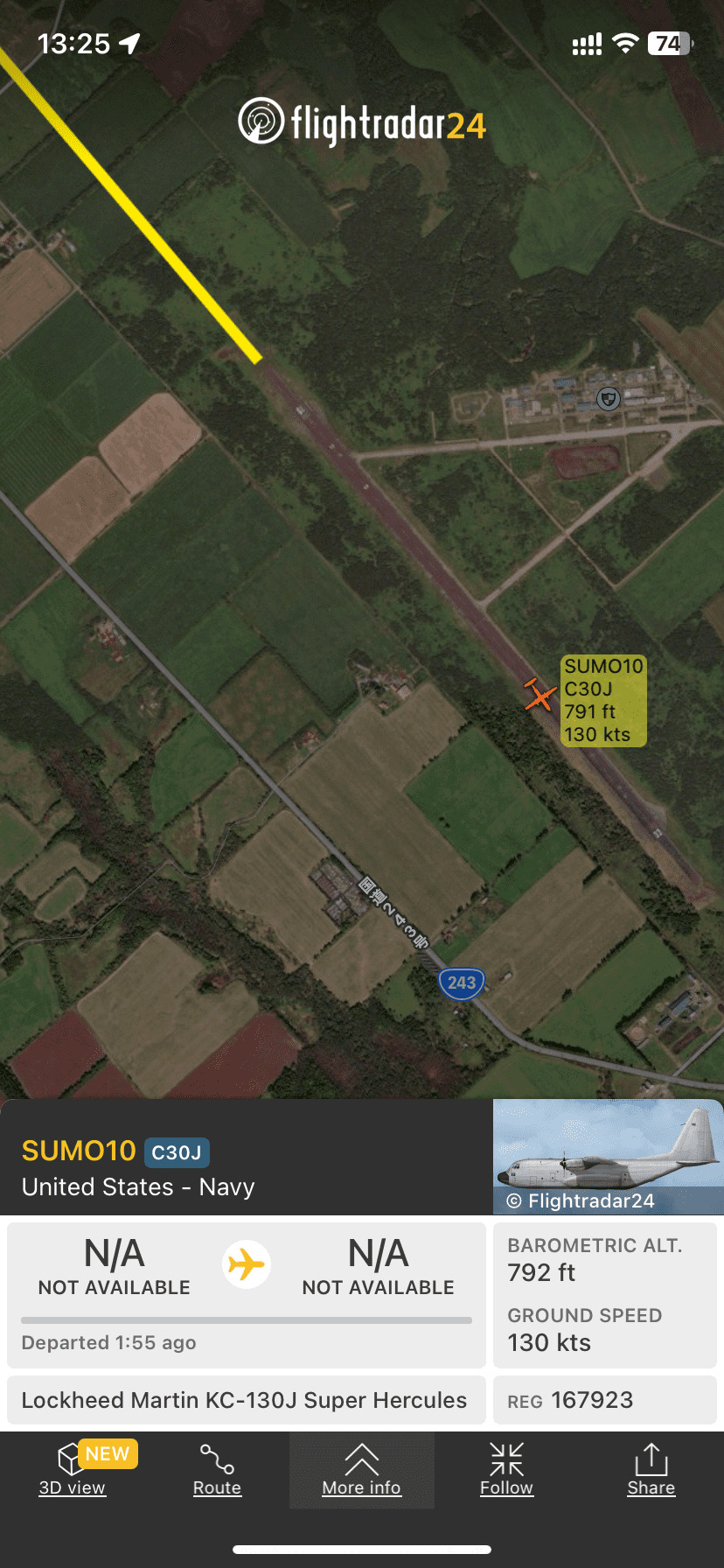Open registration 167923 details
Image resolution: width=724 pixels, height=1568 pixels.
(x=604, y=1400)
